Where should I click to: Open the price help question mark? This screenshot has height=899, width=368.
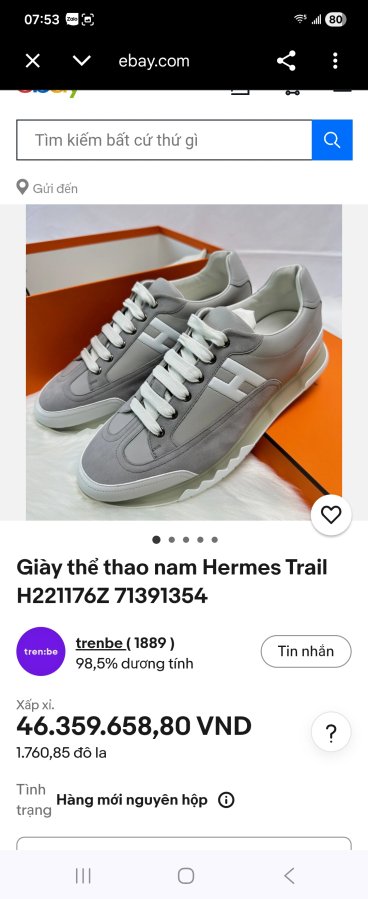(331, 732)
